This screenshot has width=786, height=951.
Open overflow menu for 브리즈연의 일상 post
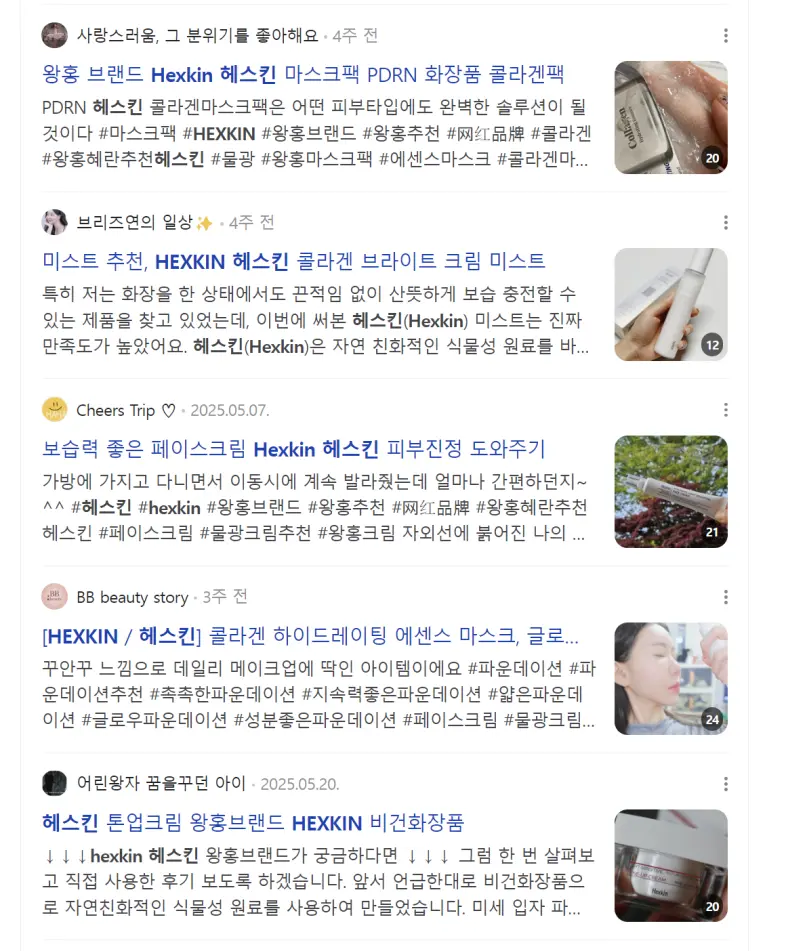point(726,222)
